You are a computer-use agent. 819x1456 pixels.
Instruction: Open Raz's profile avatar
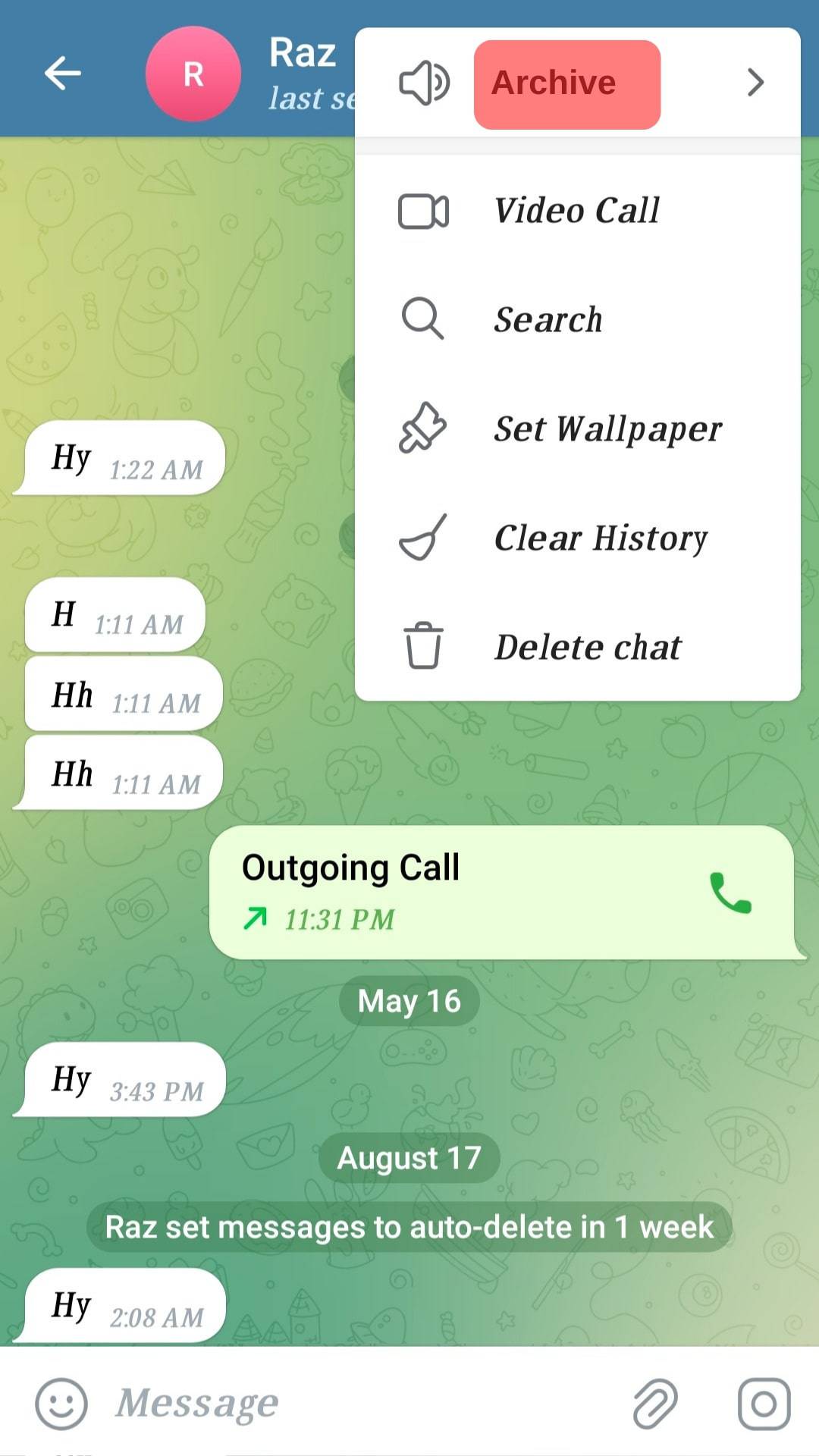[x=193, y=74]
